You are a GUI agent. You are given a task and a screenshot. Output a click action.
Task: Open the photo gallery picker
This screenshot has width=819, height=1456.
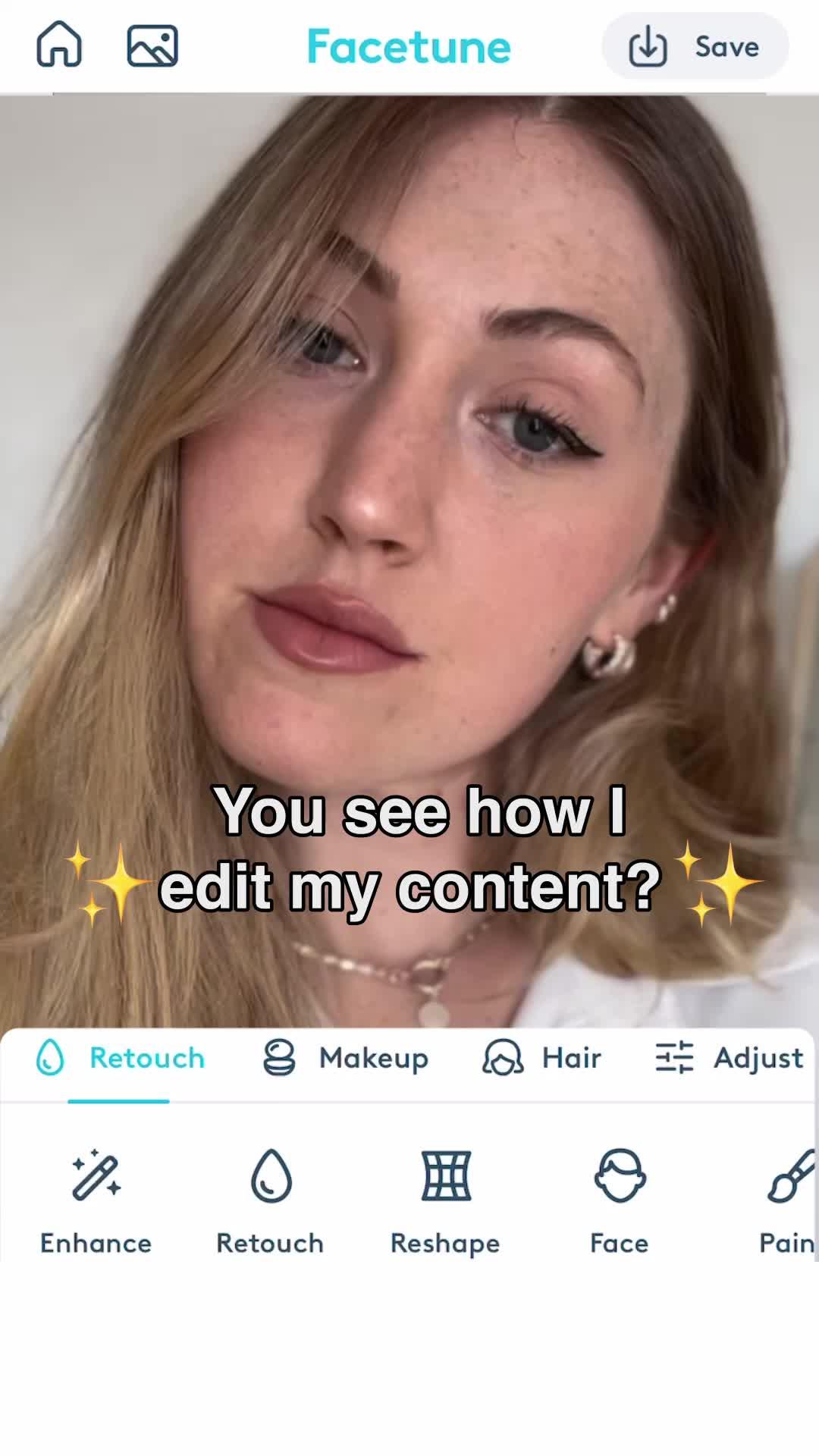pyautogui.click(x=152, y=45)
